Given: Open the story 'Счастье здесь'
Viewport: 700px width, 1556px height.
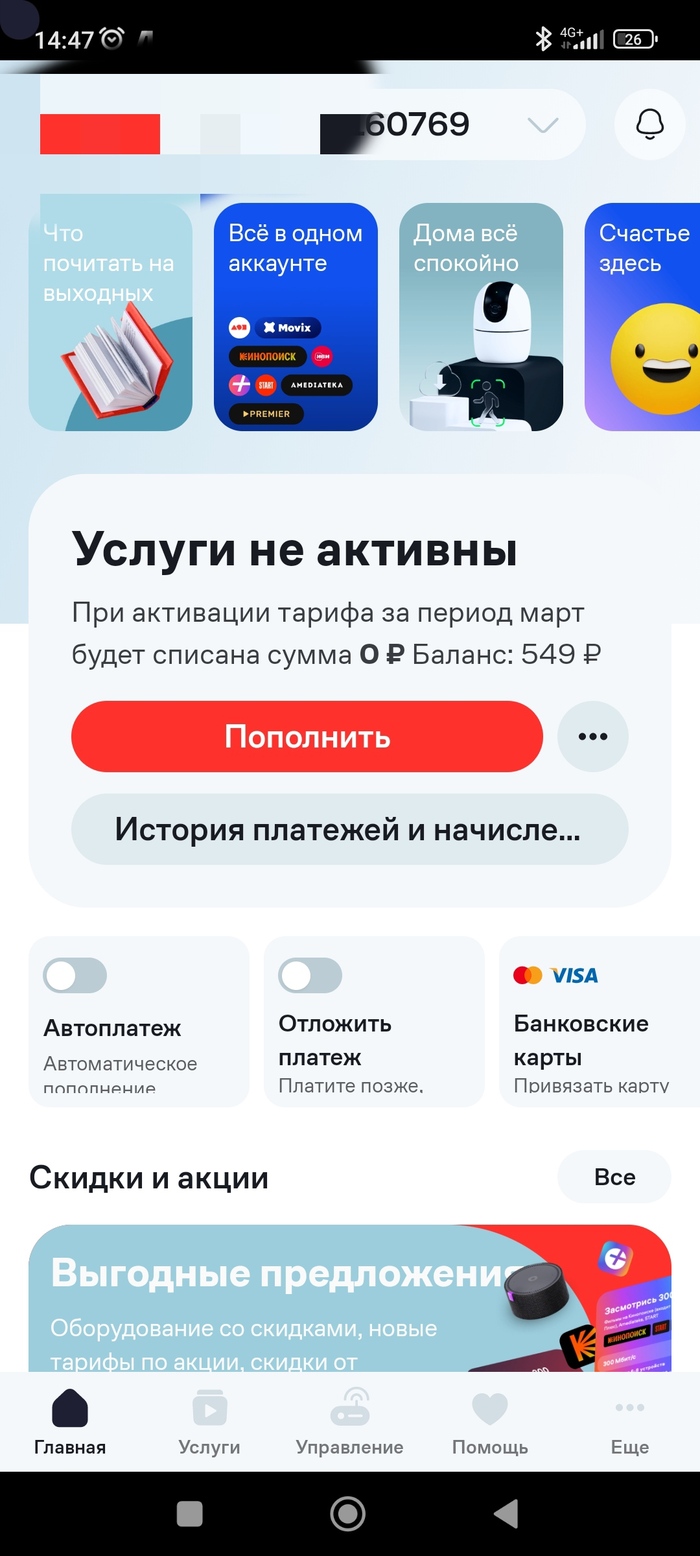Looking at the screenshot, I should [x=642, y=317].
